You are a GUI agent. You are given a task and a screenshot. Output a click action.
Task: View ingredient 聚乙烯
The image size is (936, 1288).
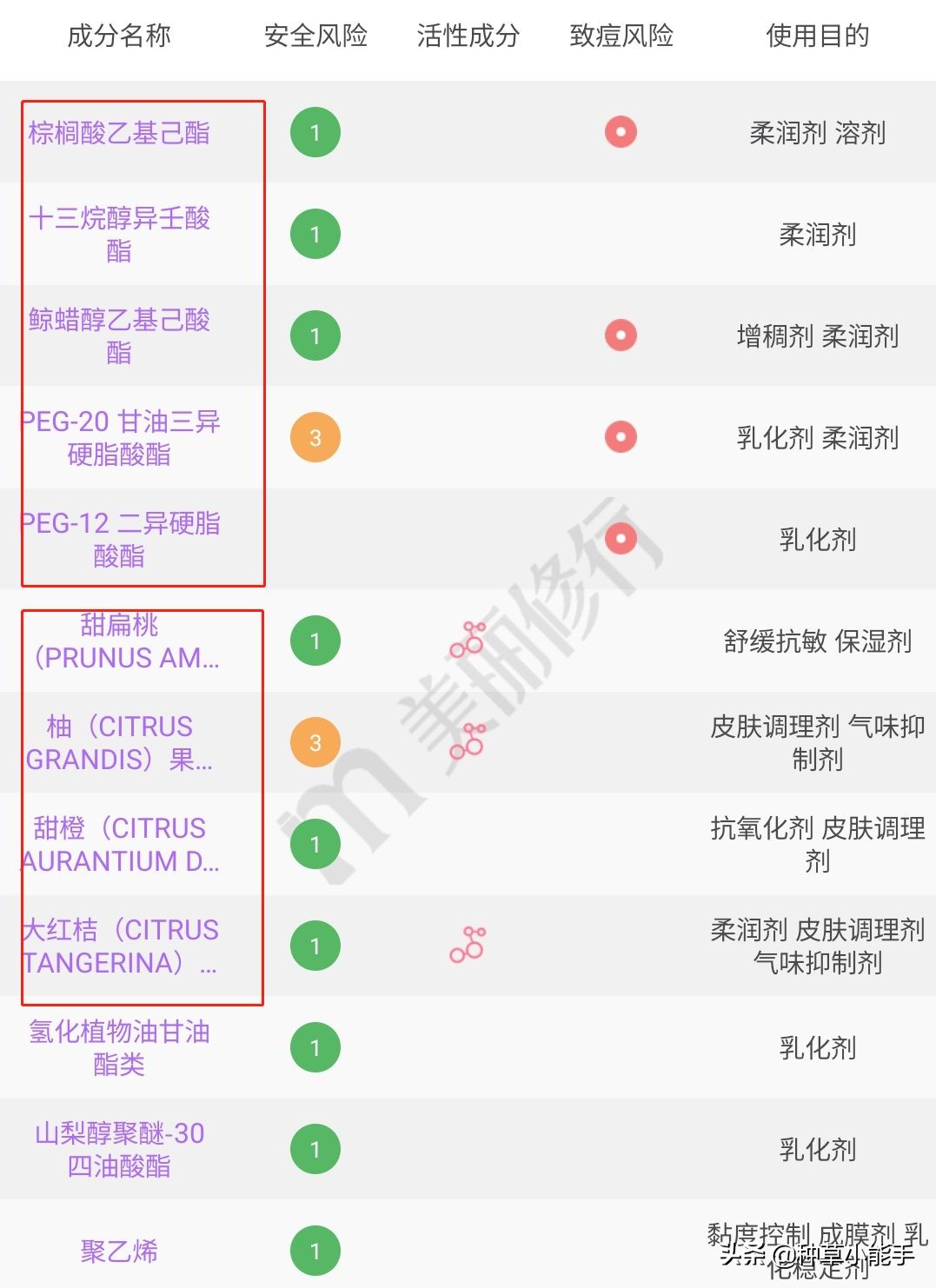[119, 1251]
